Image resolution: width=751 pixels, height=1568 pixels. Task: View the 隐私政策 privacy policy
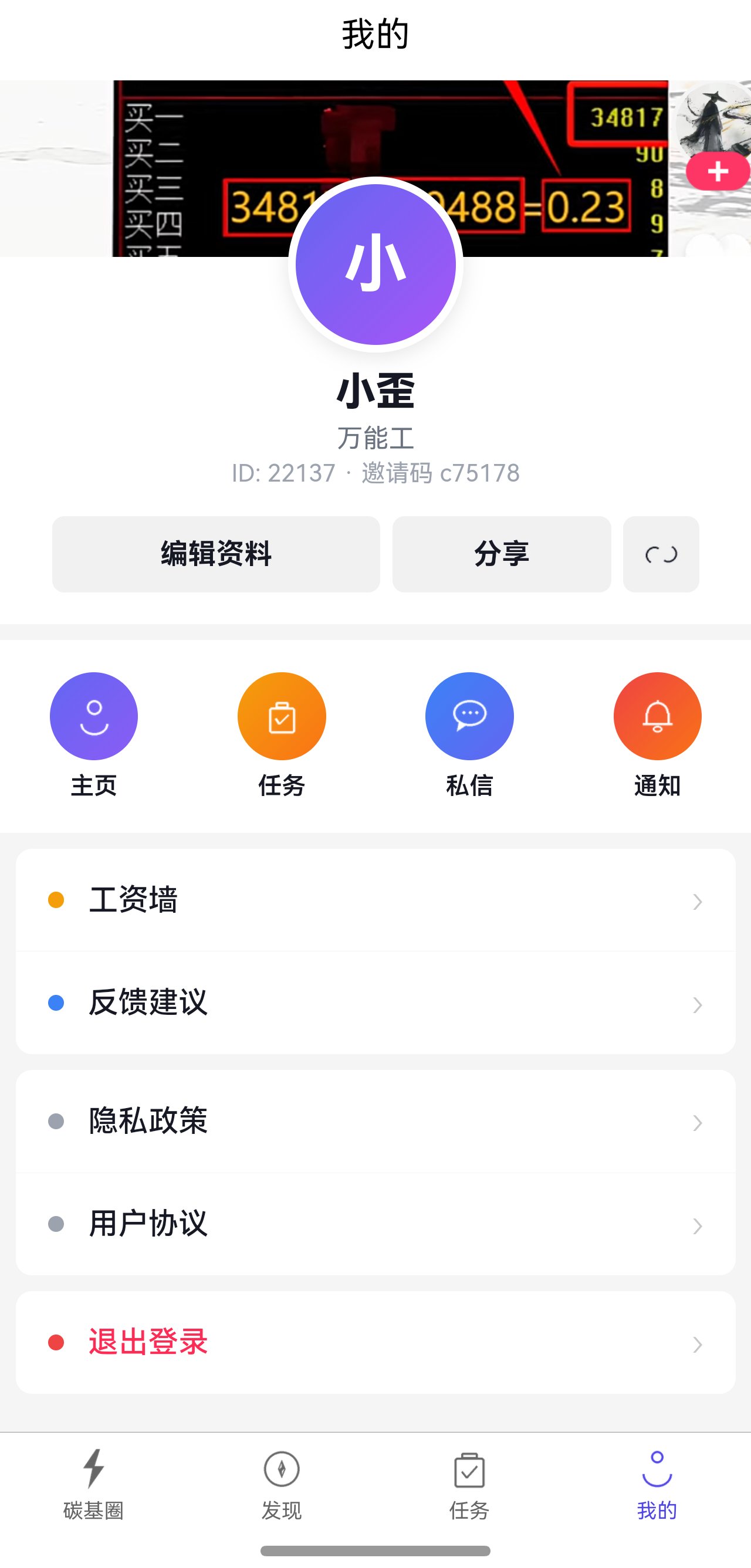[x=375, y=1121]
